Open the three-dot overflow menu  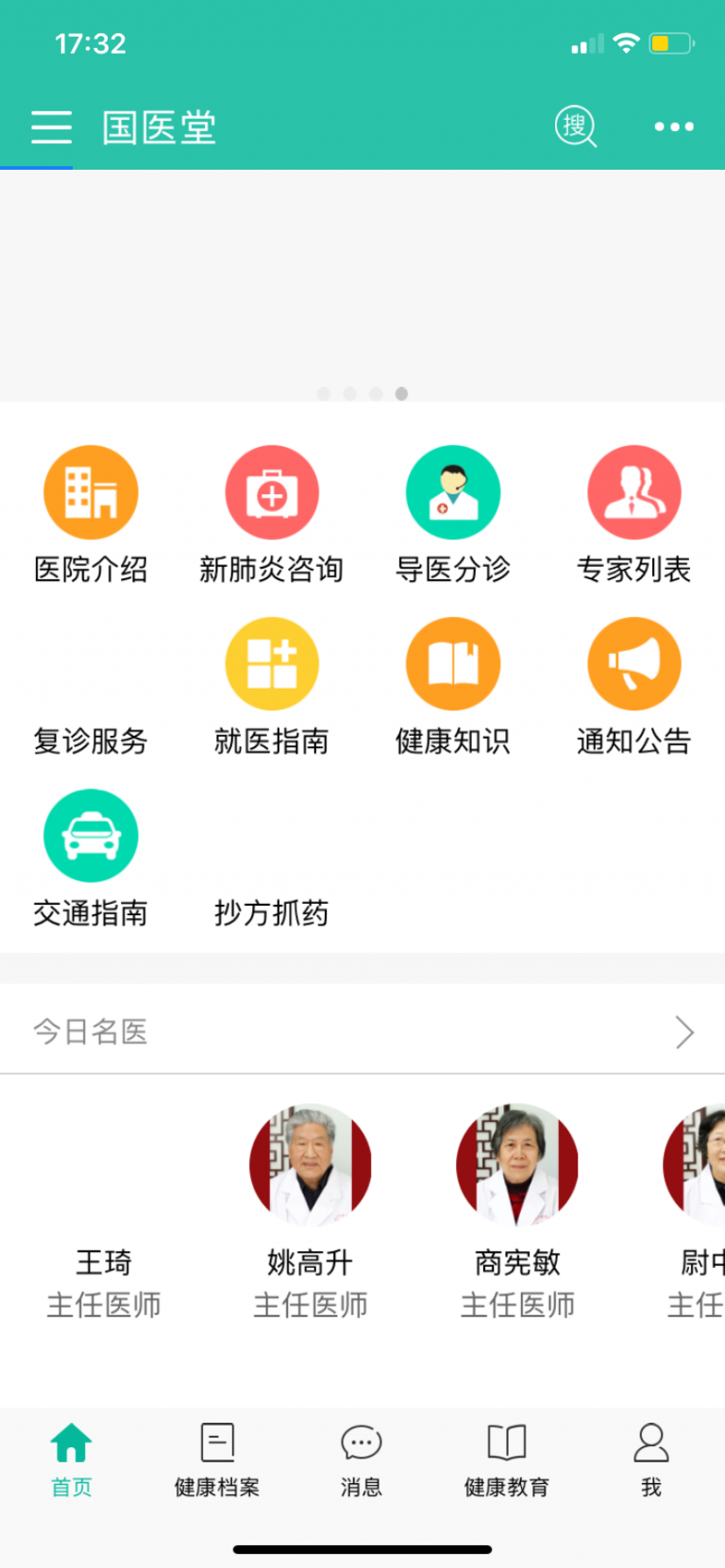point(674,126)
